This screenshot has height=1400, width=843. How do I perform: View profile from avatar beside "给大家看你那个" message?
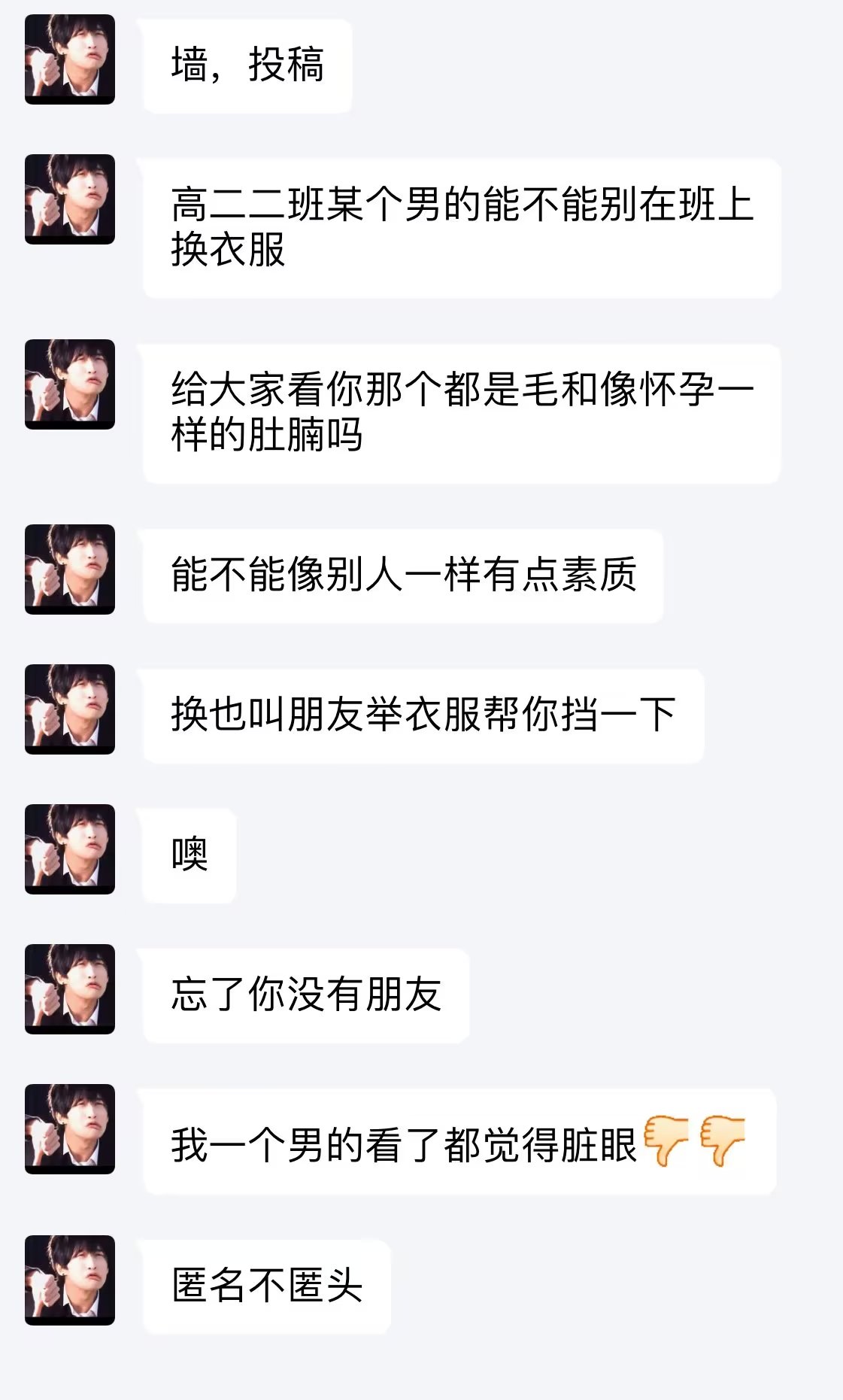pos(70,384)
